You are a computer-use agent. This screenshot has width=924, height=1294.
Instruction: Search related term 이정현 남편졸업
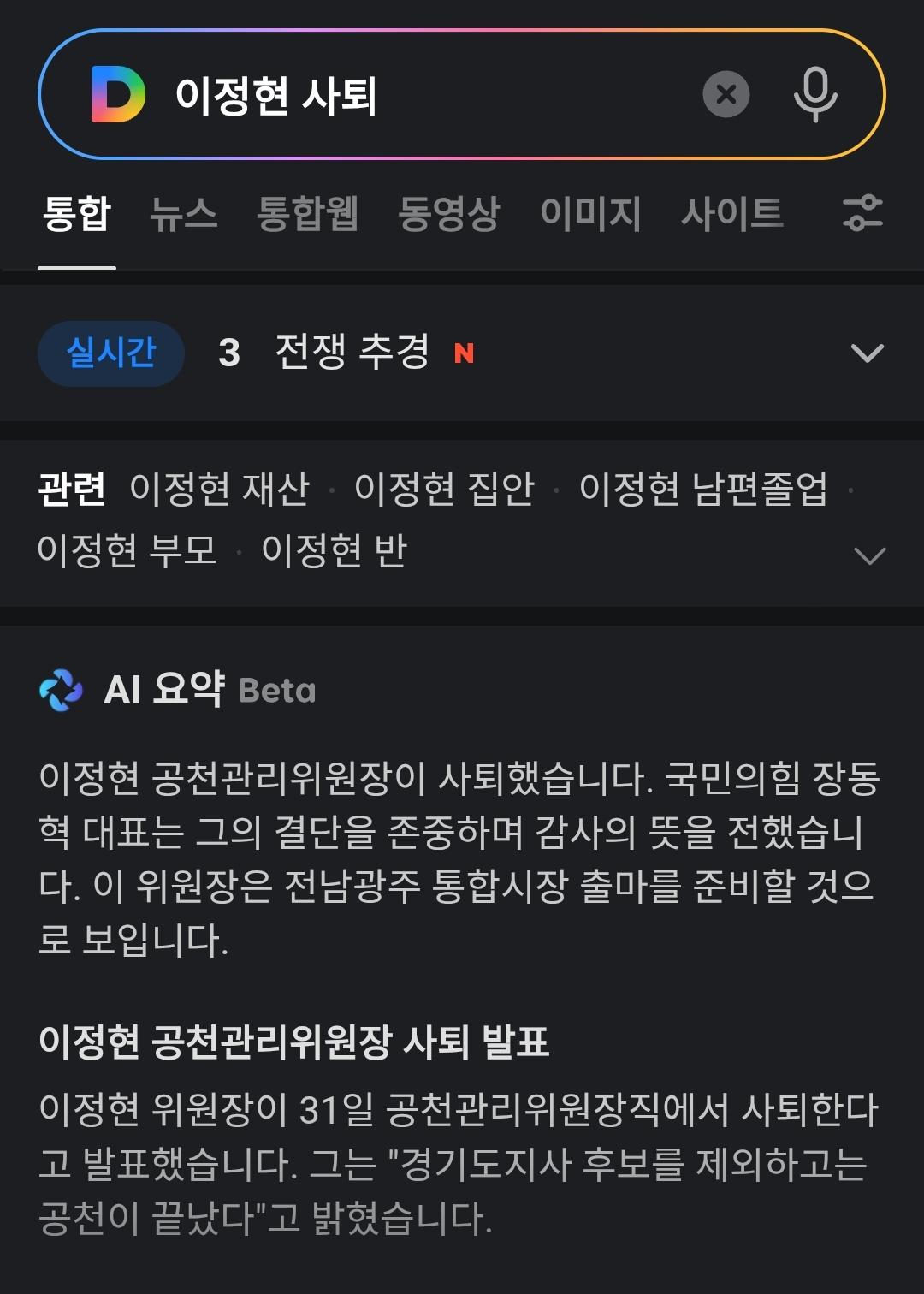pos(702,489)
